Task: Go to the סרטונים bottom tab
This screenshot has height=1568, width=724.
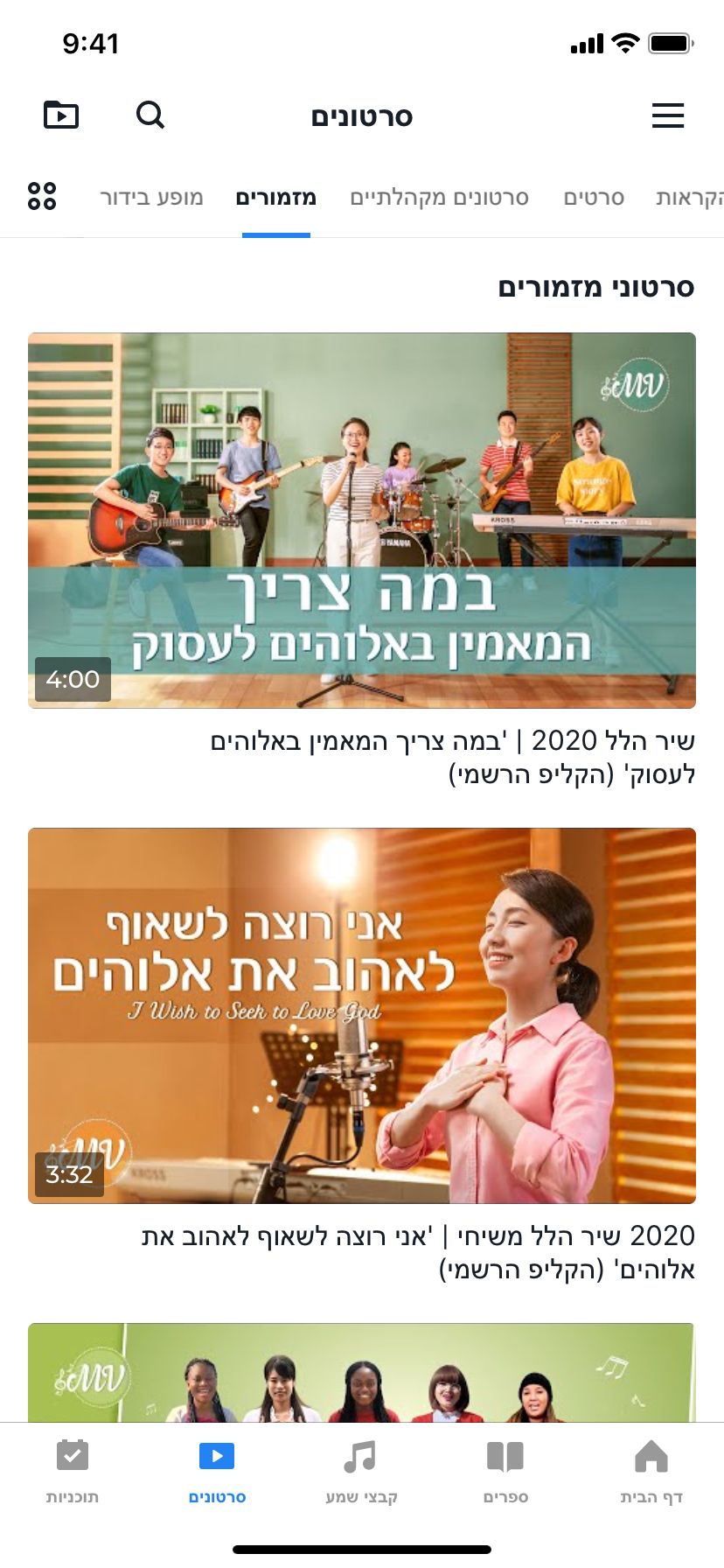Action: point(217,1472)
